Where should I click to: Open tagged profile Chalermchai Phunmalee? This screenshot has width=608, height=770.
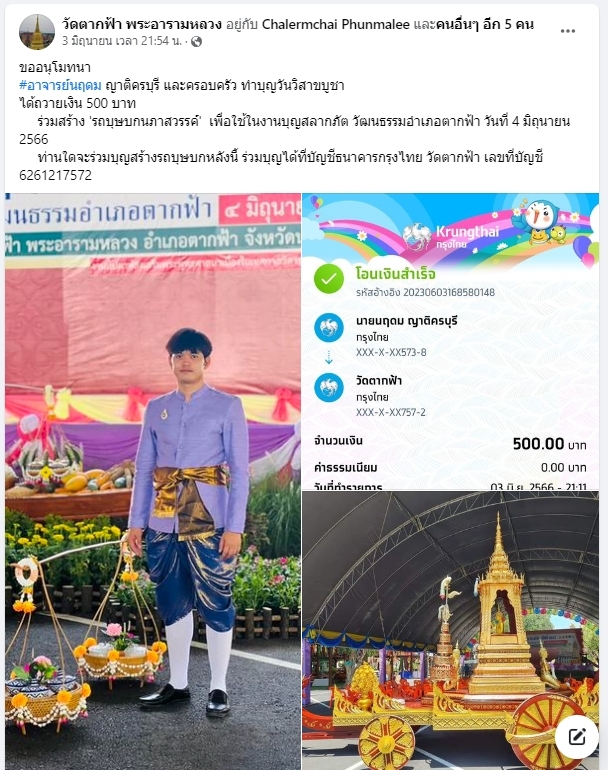[336, 22]
